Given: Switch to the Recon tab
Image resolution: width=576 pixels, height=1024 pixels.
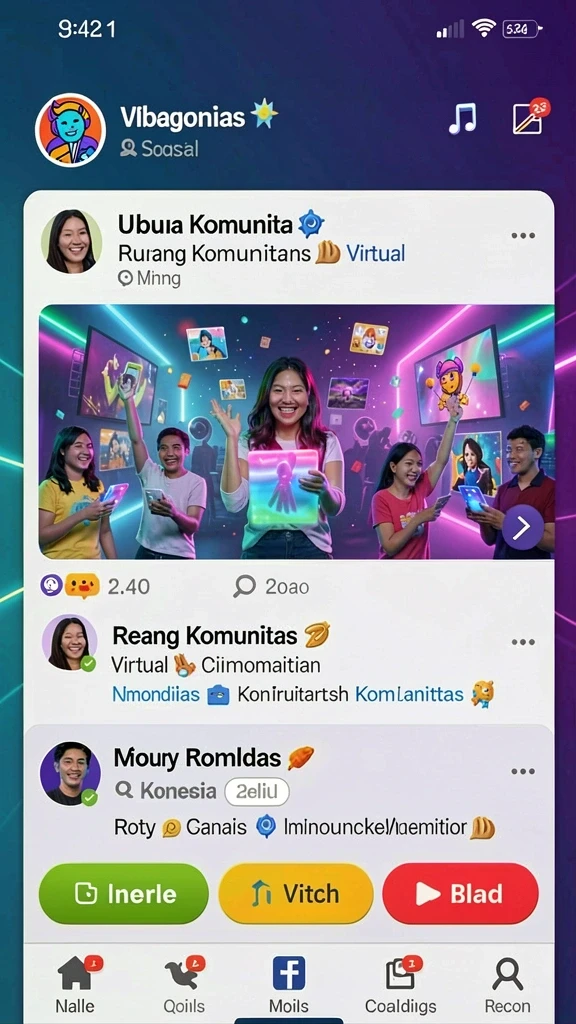Looking at the screenshot, I should 507,984.
